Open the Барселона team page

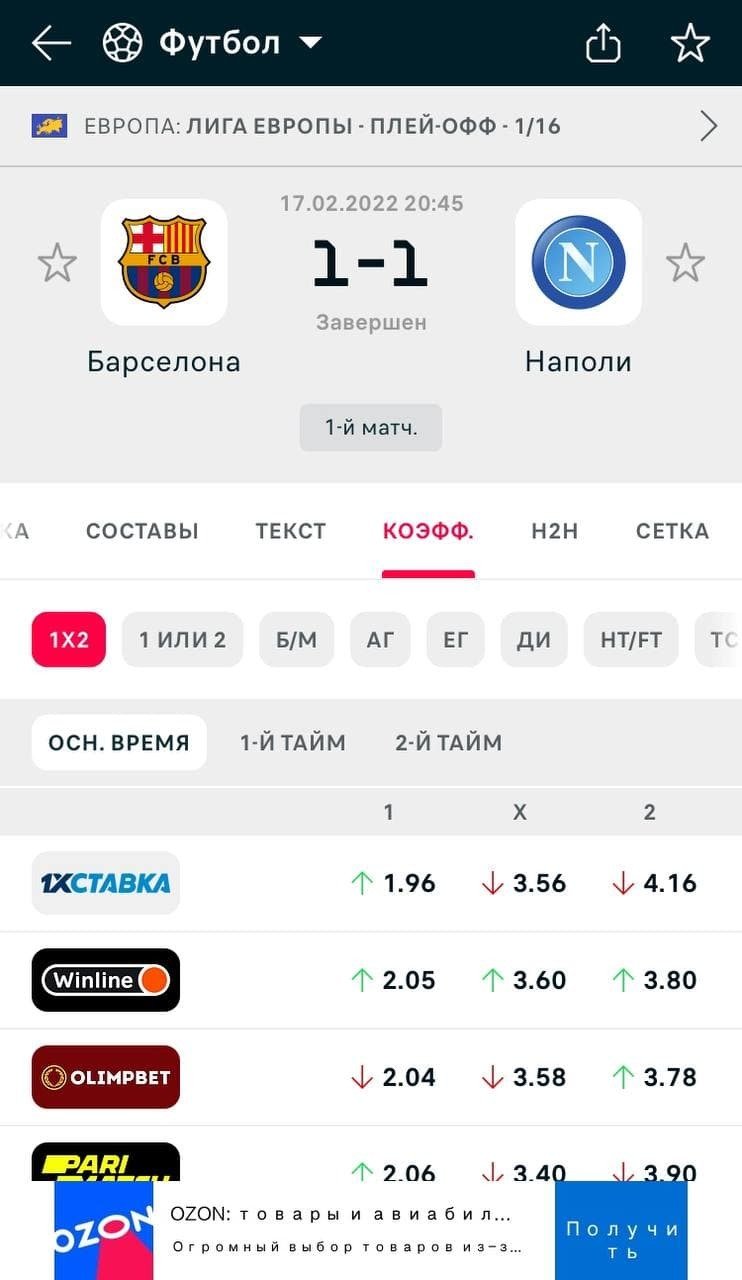click(164, 262)
